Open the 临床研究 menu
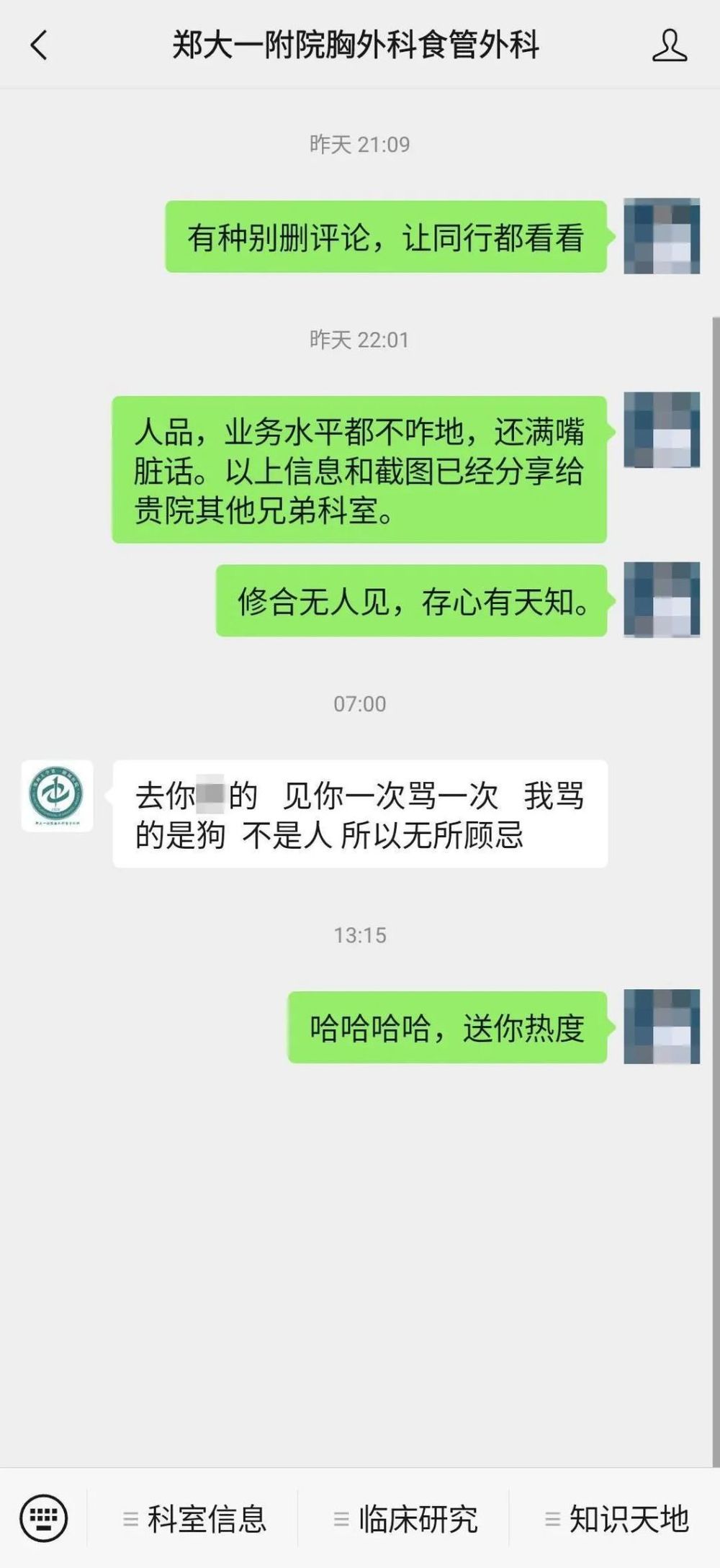The image size is (720, 1568). [x=405, y=1519]
